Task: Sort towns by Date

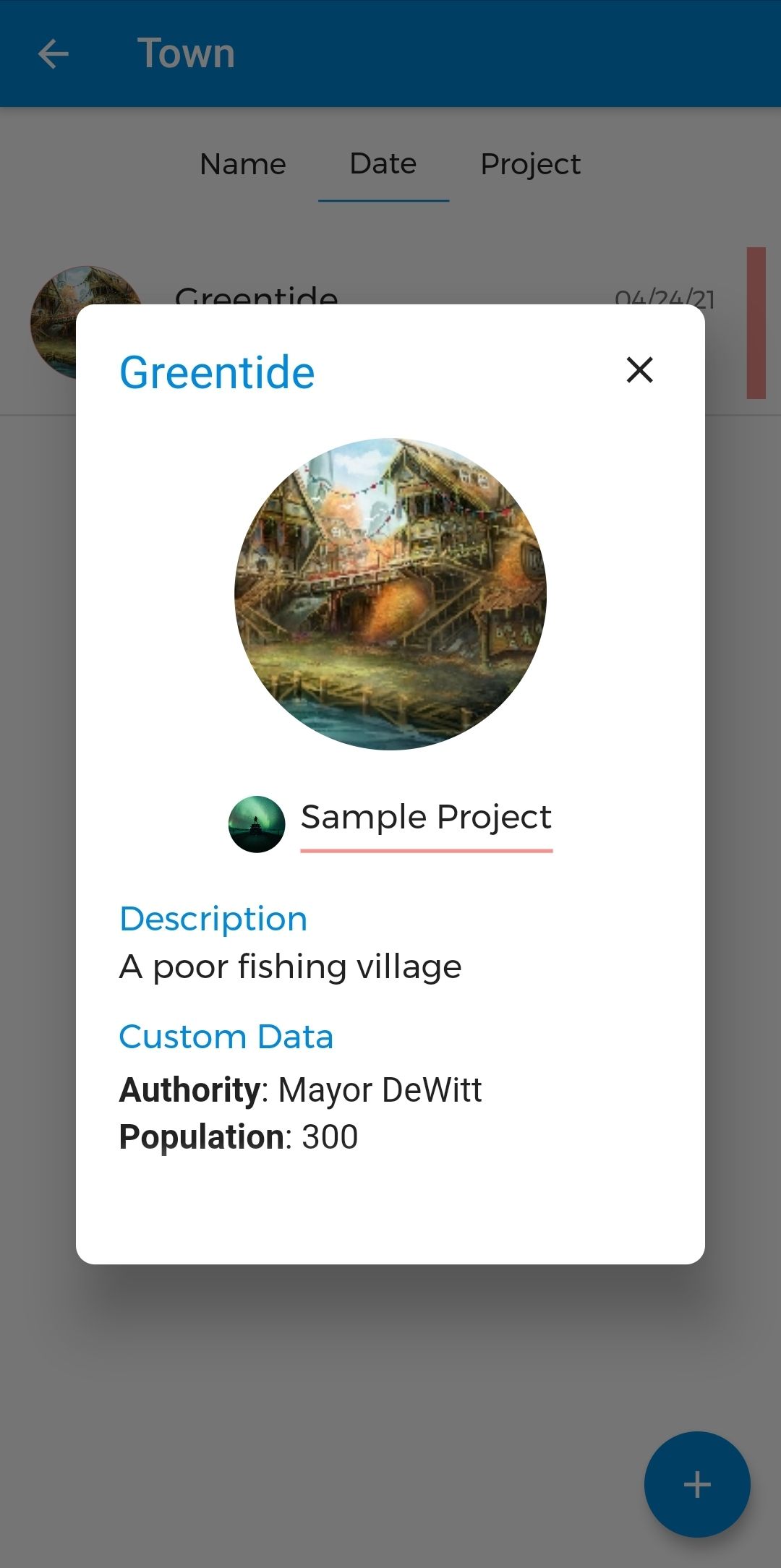Action: click(383, 165)
